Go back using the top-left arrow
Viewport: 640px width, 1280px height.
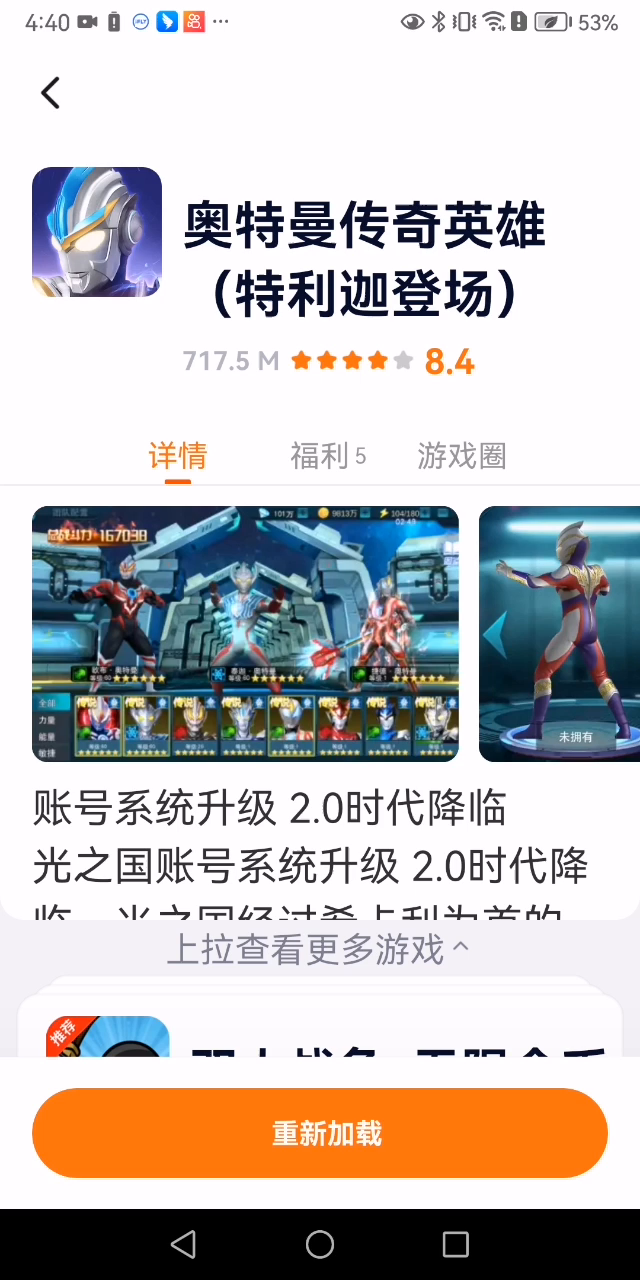[50, 93]
